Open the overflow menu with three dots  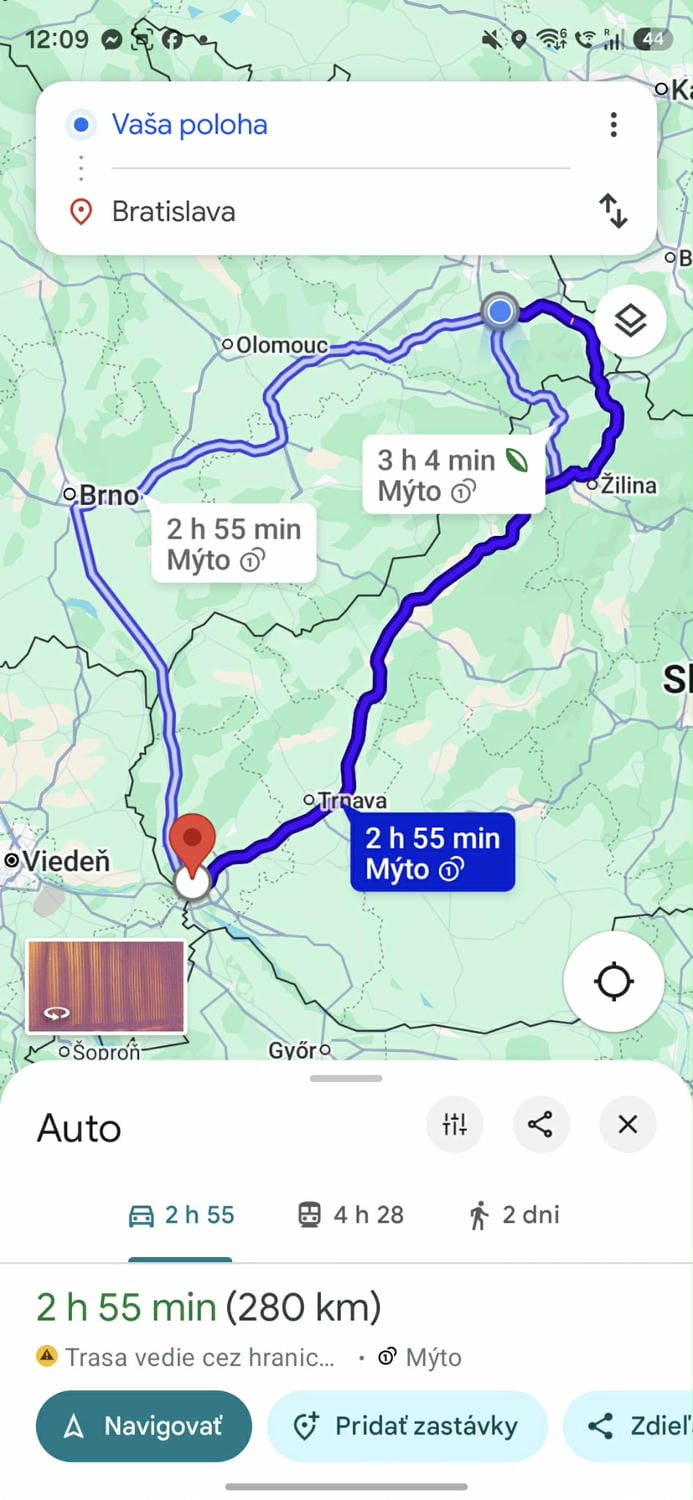[613, 125]
